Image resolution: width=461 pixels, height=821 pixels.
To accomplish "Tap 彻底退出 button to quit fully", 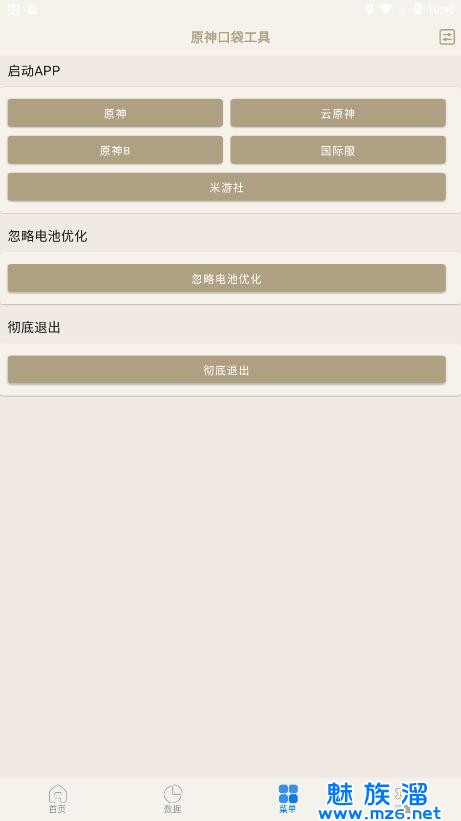I will (227, 370).
